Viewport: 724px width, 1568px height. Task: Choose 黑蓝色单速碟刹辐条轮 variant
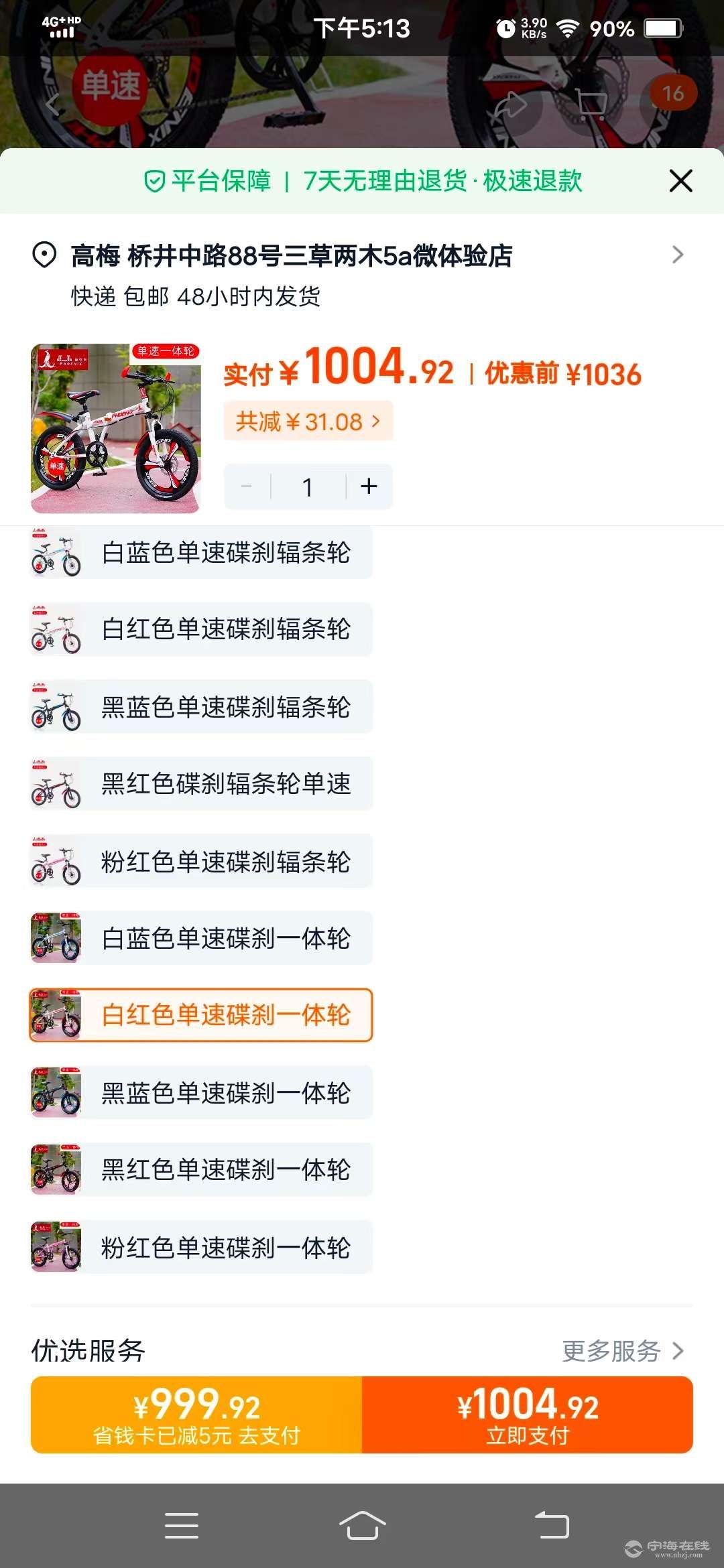[x=201, y=707]
